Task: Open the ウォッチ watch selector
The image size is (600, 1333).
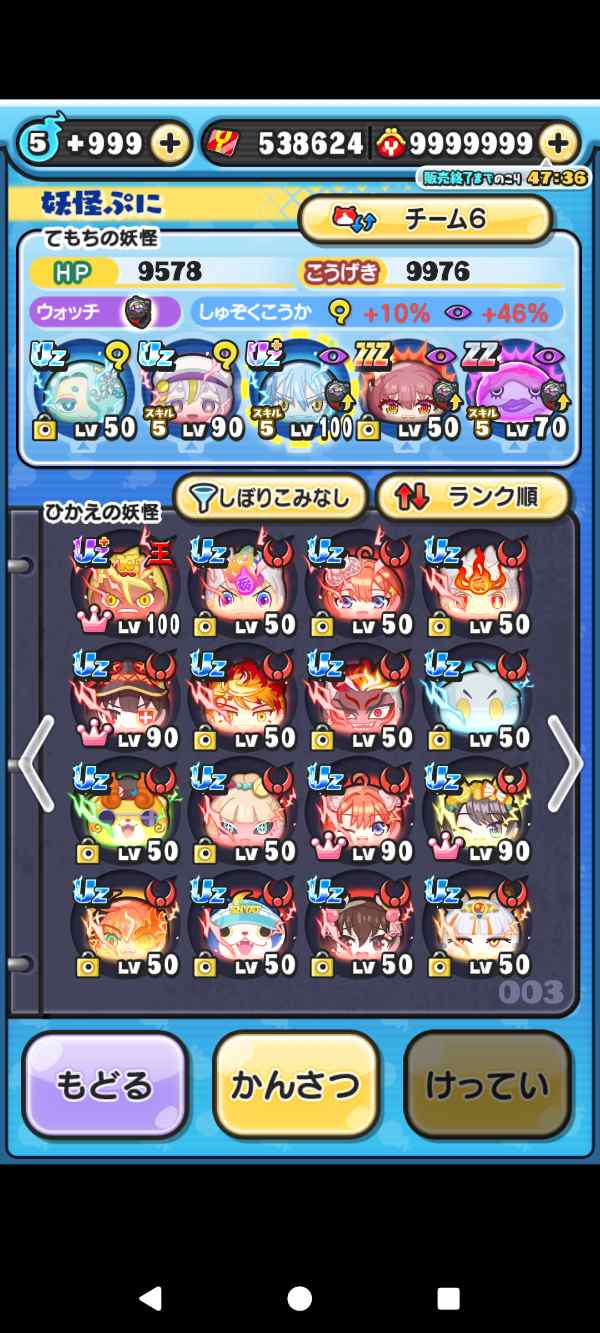Action: 105,312
